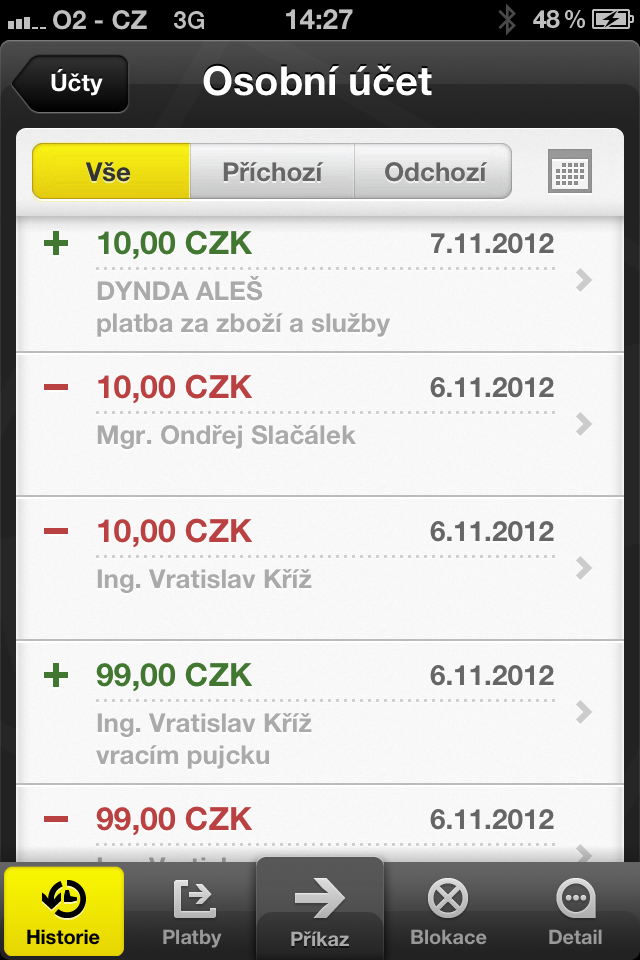640x960 pixels.
Task: Select the Vše filter
Action: [111, 171]
